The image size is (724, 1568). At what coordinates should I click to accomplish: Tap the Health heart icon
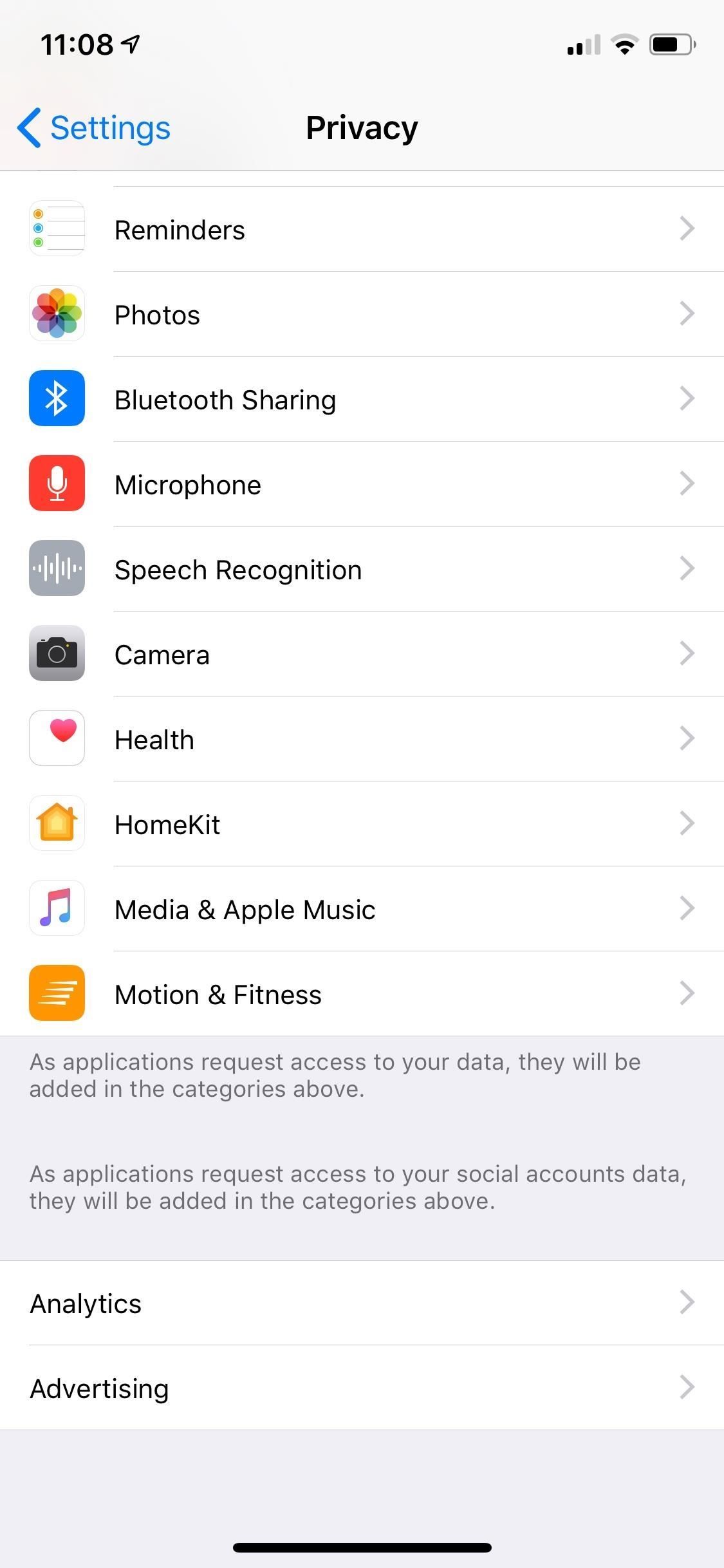(x=57, y=738)
